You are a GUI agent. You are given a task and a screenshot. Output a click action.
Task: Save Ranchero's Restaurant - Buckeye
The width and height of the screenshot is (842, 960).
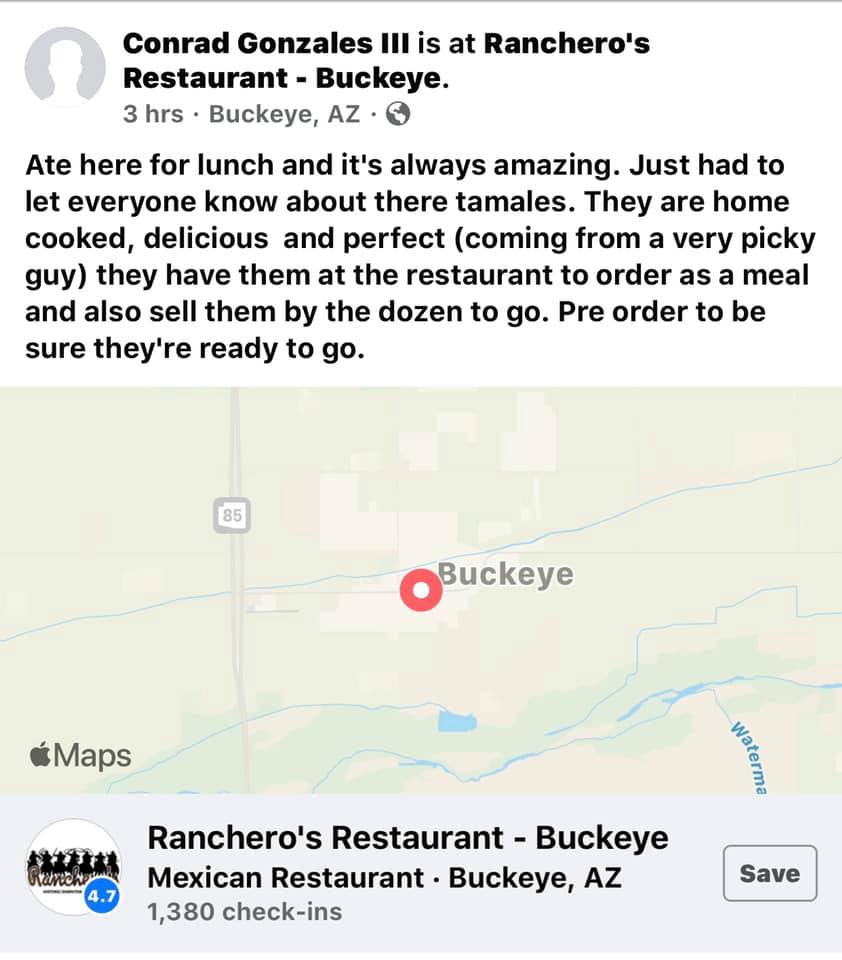[769, 873]
